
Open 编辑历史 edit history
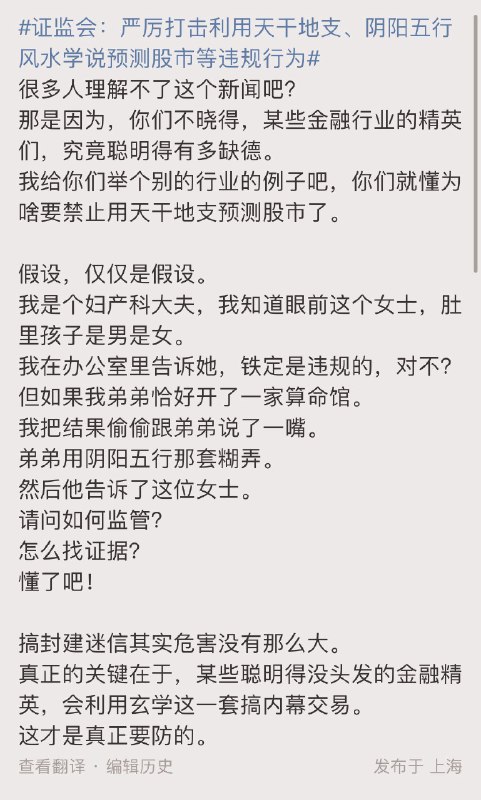(x=139, y=766)
